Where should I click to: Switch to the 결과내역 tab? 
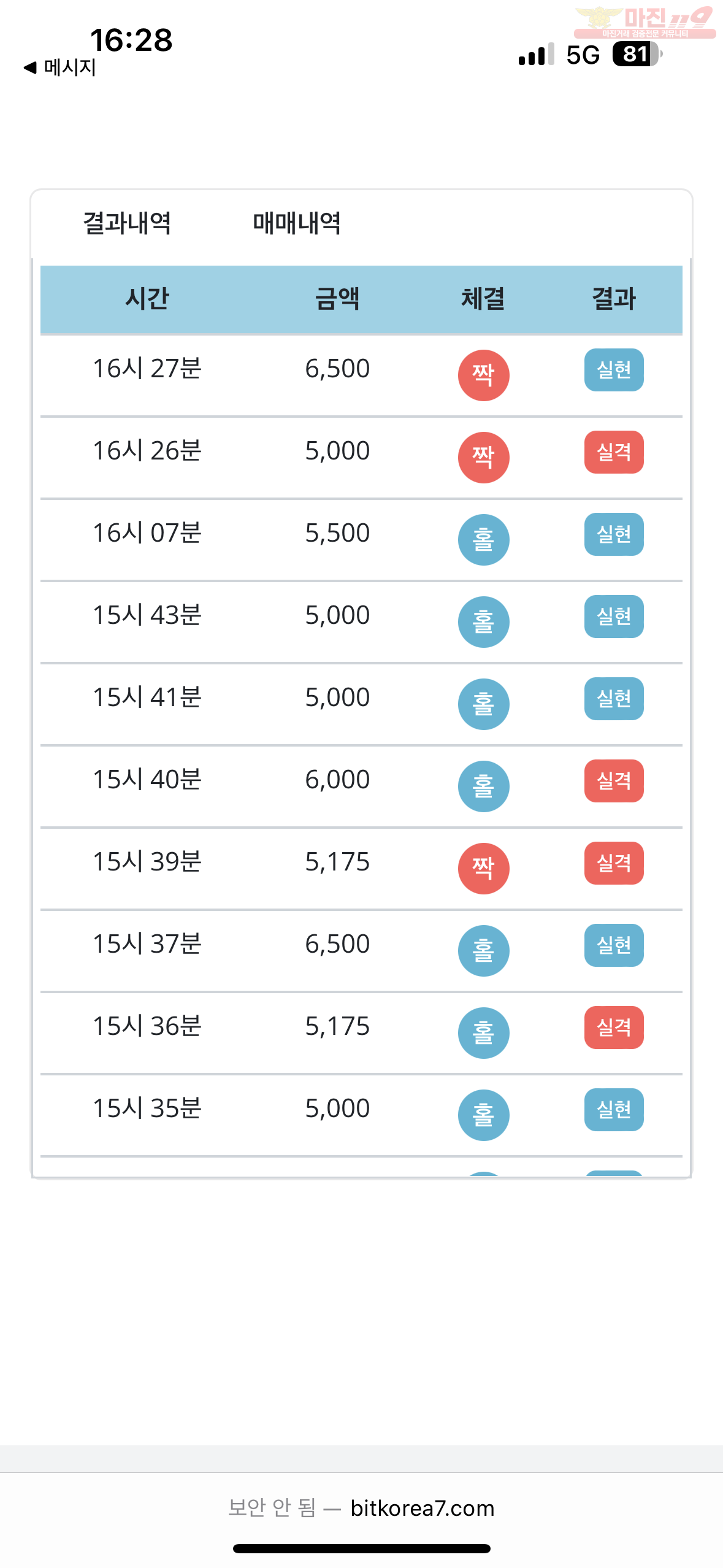click(127, 223)
